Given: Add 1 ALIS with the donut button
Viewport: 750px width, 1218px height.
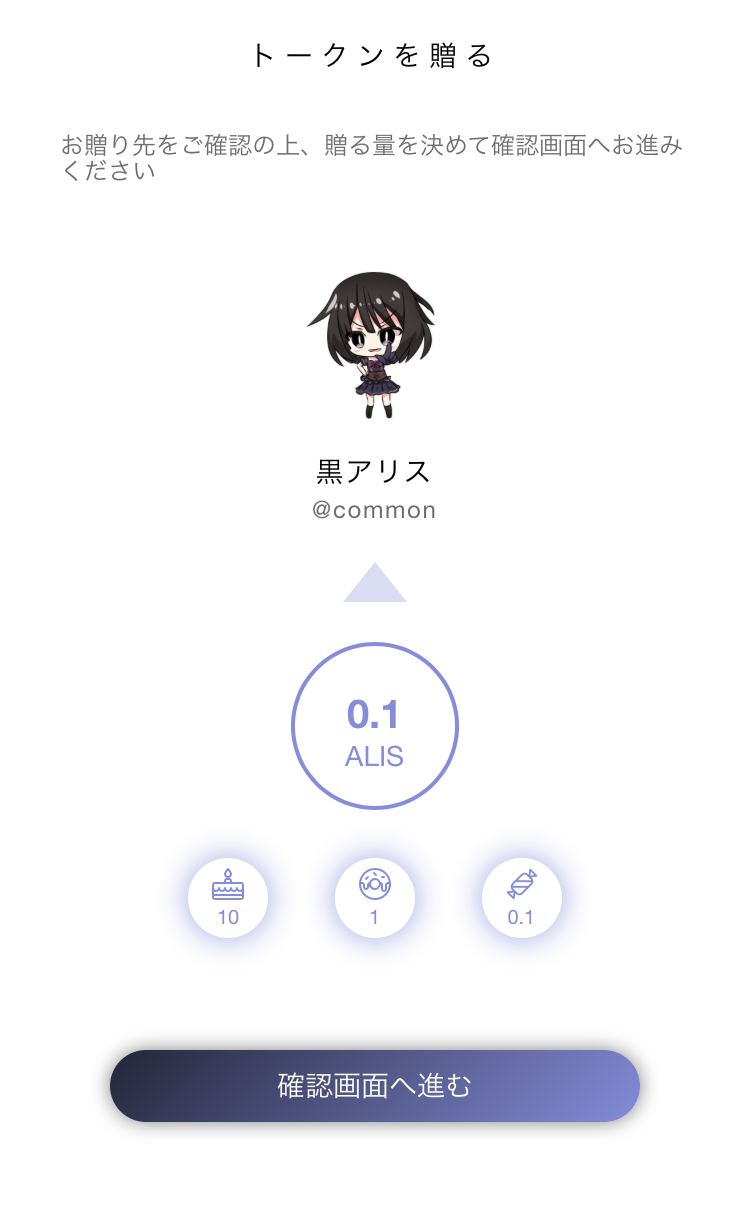Looking at the screenshot, I should coord(375,897).
